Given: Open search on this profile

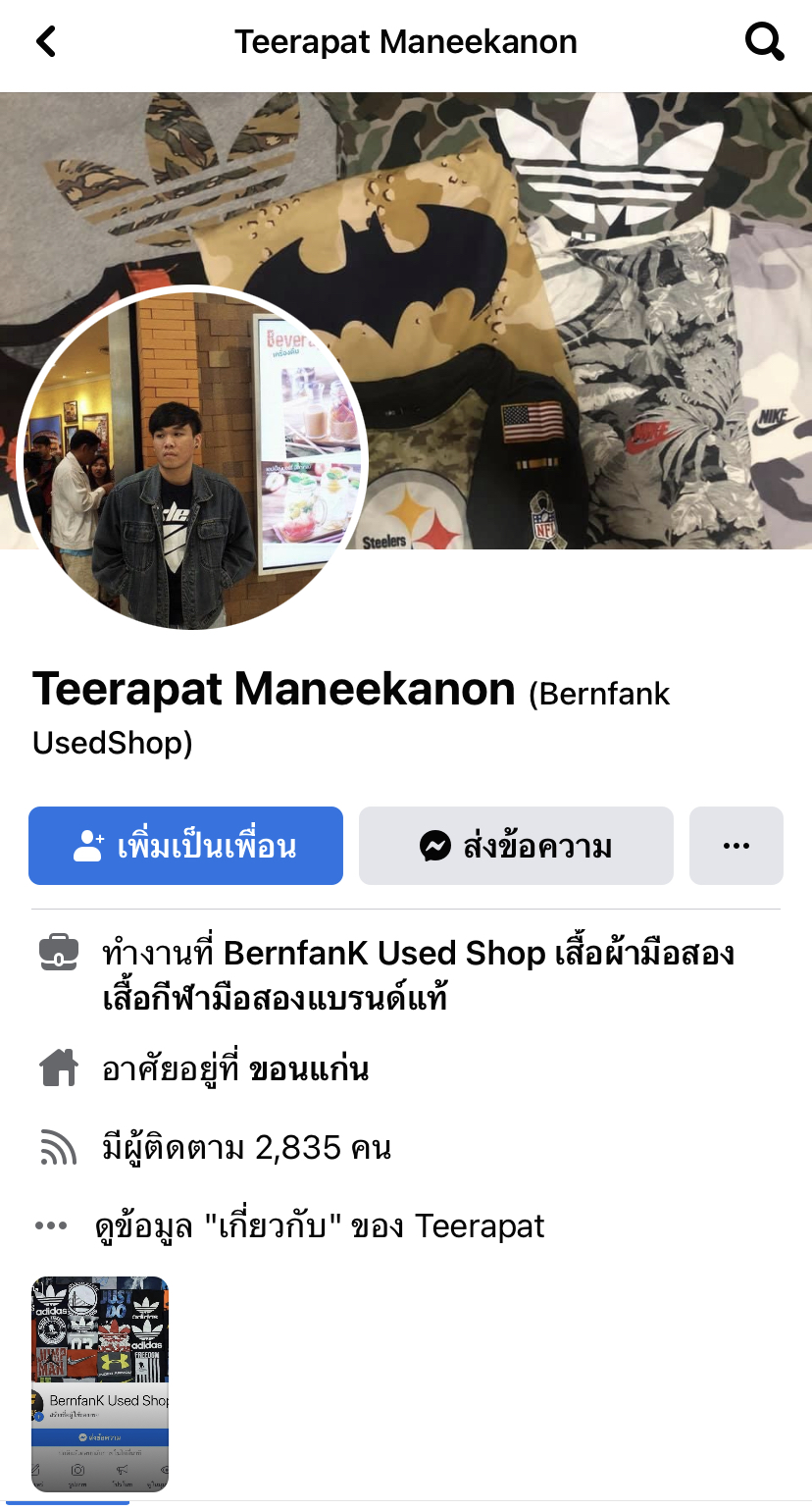Looking at the screenshot, I should click(764, 42).
